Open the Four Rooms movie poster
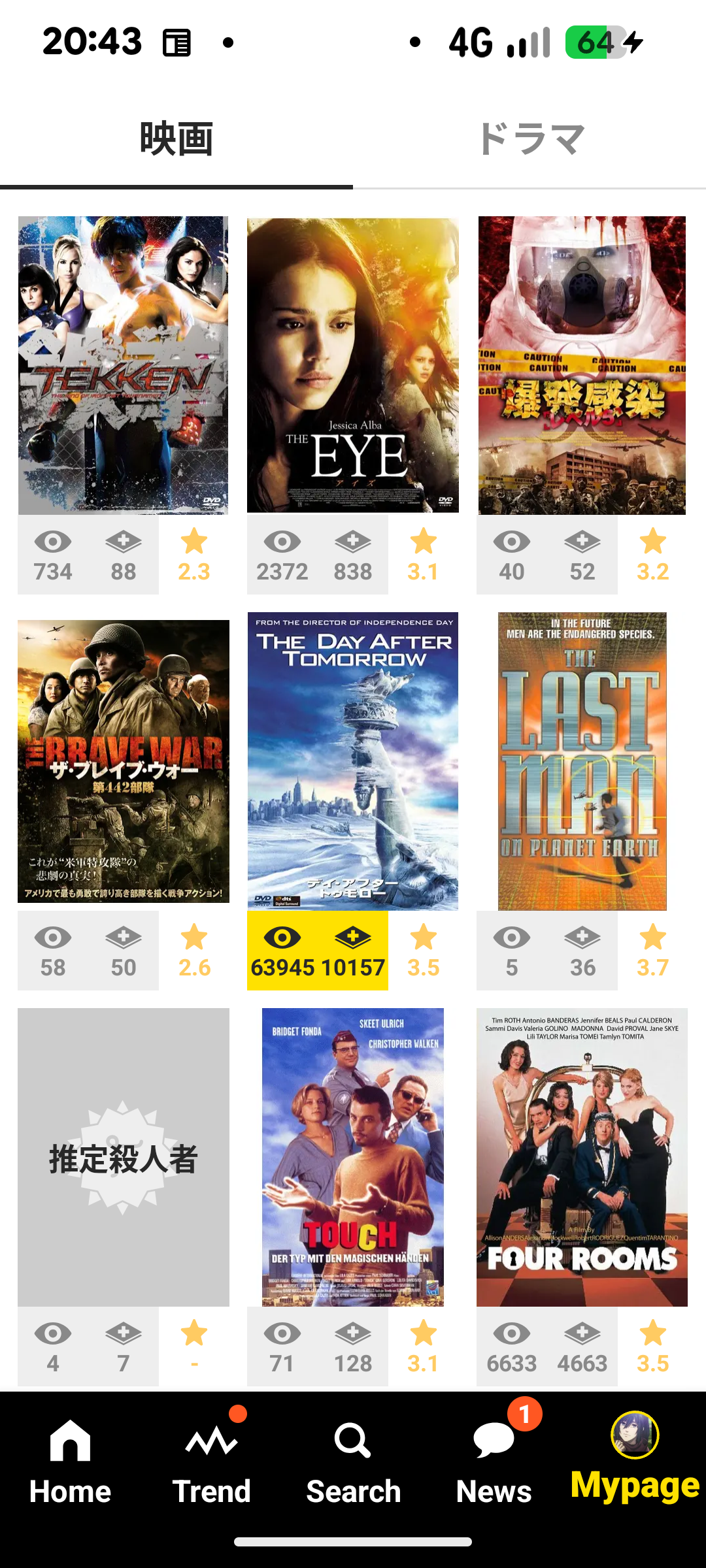Screen dimensions: 706x1568 [582, 1156]
